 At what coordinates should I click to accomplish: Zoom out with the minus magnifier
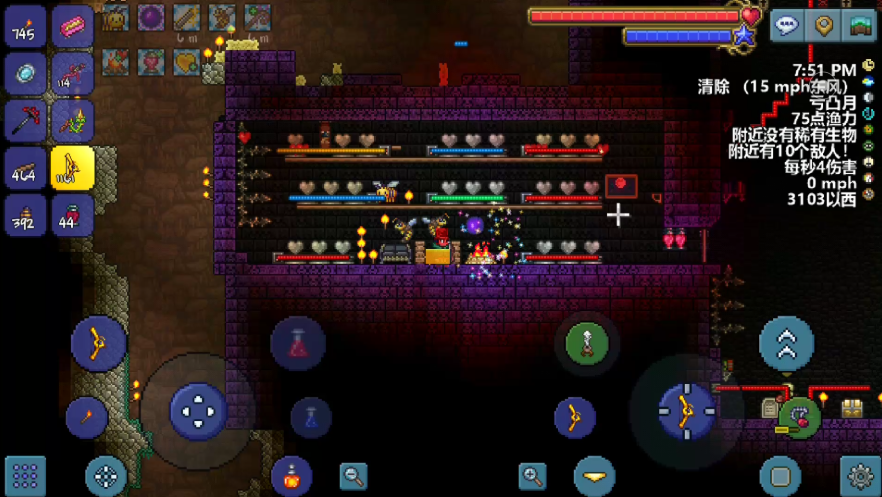click(x=353, y=476)
